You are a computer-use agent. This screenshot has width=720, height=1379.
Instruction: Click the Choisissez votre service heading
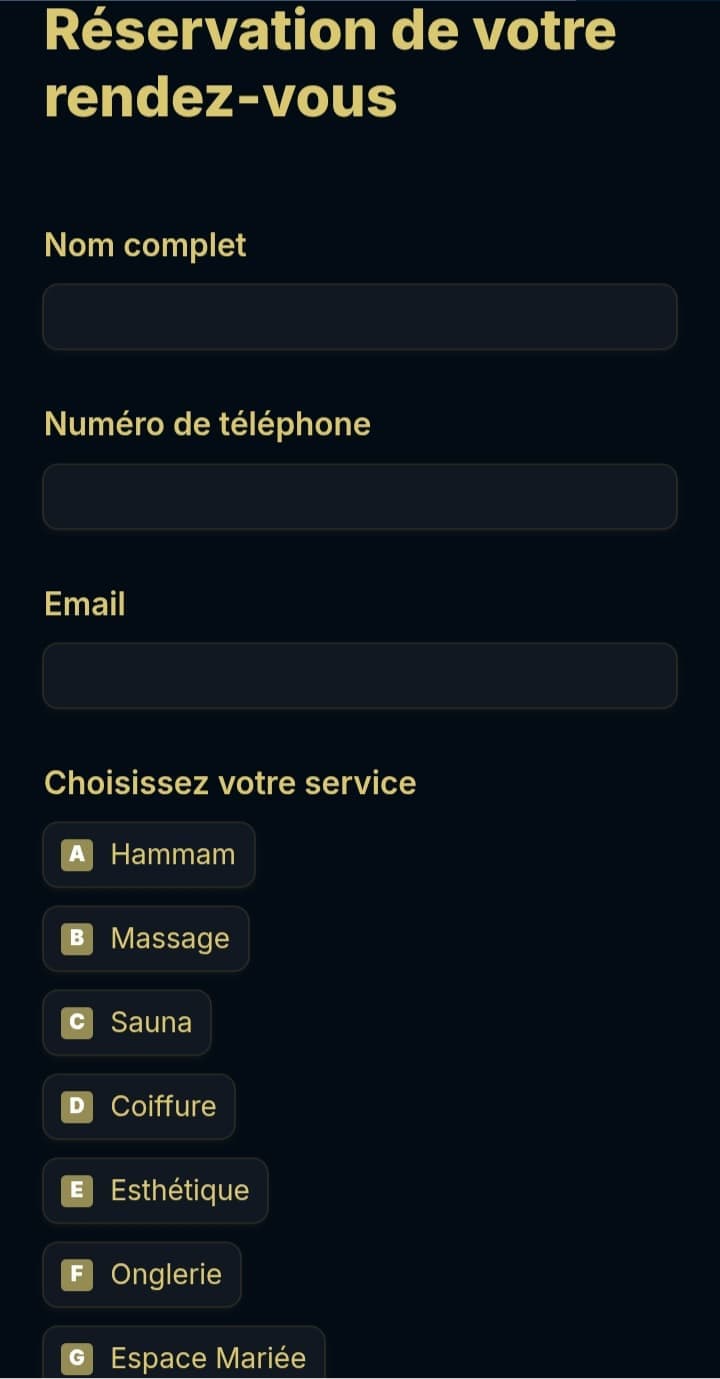(230, 783)
